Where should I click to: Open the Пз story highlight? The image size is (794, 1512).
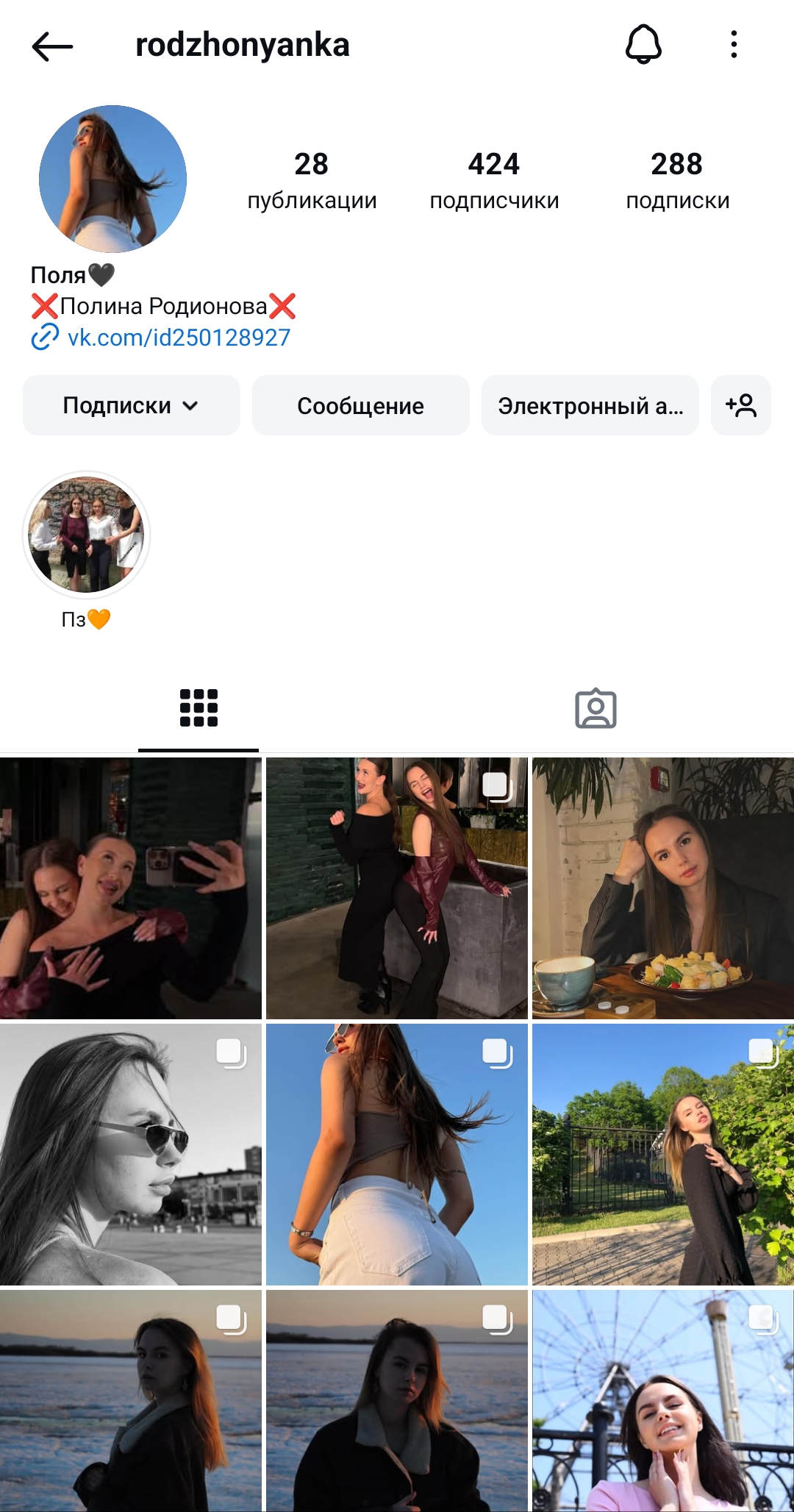[x=86, y=535]
